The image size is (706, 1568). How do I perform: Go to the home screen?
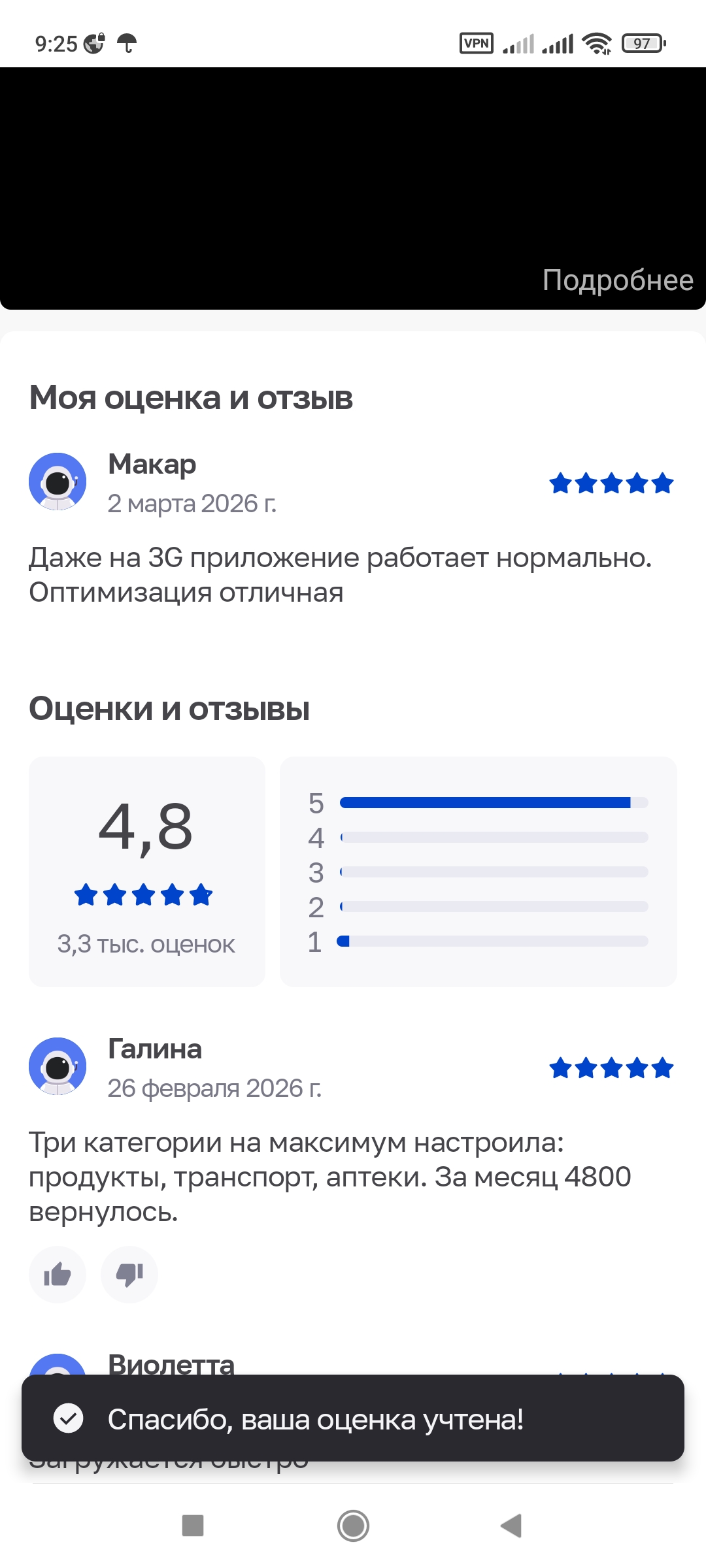353,1526
